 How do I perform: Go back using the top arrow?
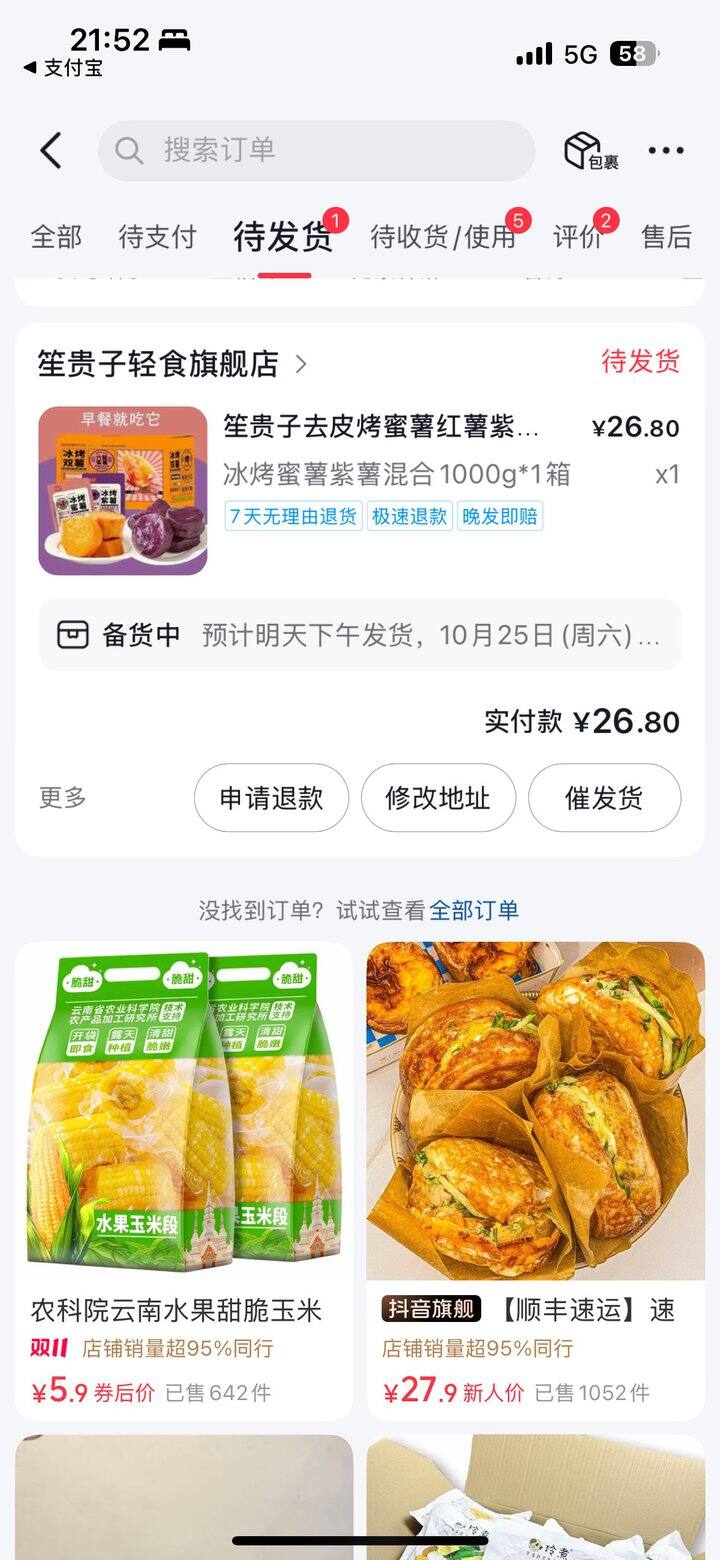tap(51, 151)
